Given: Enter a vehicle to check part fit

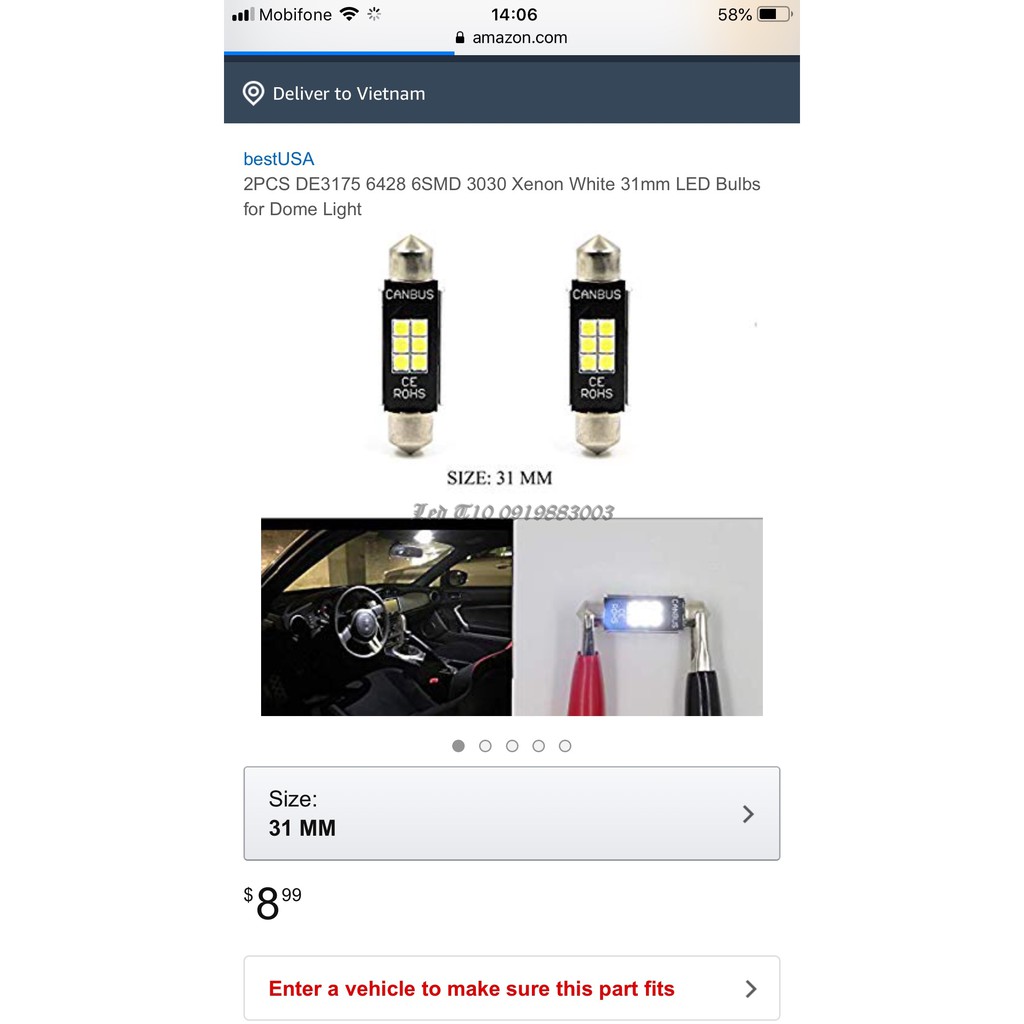Looking at the screenshot, I should pos(511,989).
